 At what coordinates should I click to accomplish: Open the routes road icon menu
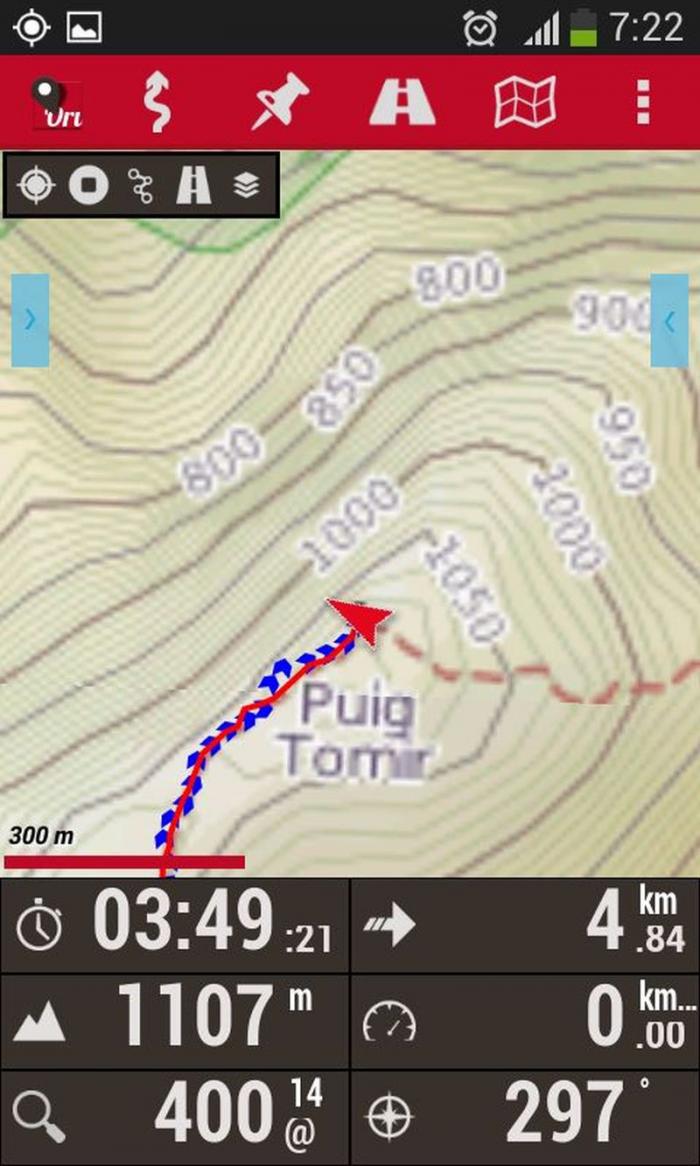point(402,102)
